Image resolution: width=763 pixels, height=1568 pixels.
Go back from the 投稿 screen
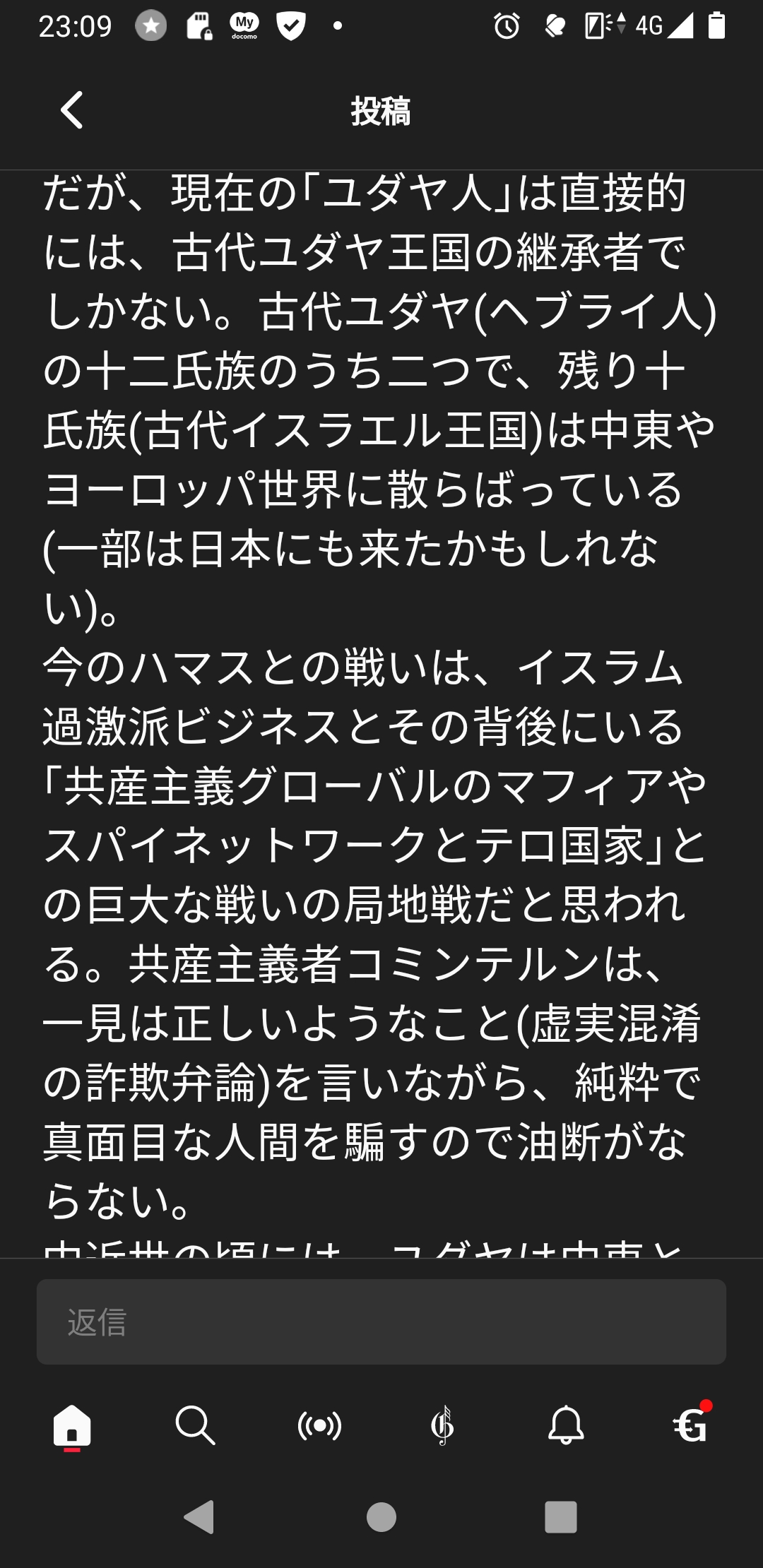coord(72,111)
